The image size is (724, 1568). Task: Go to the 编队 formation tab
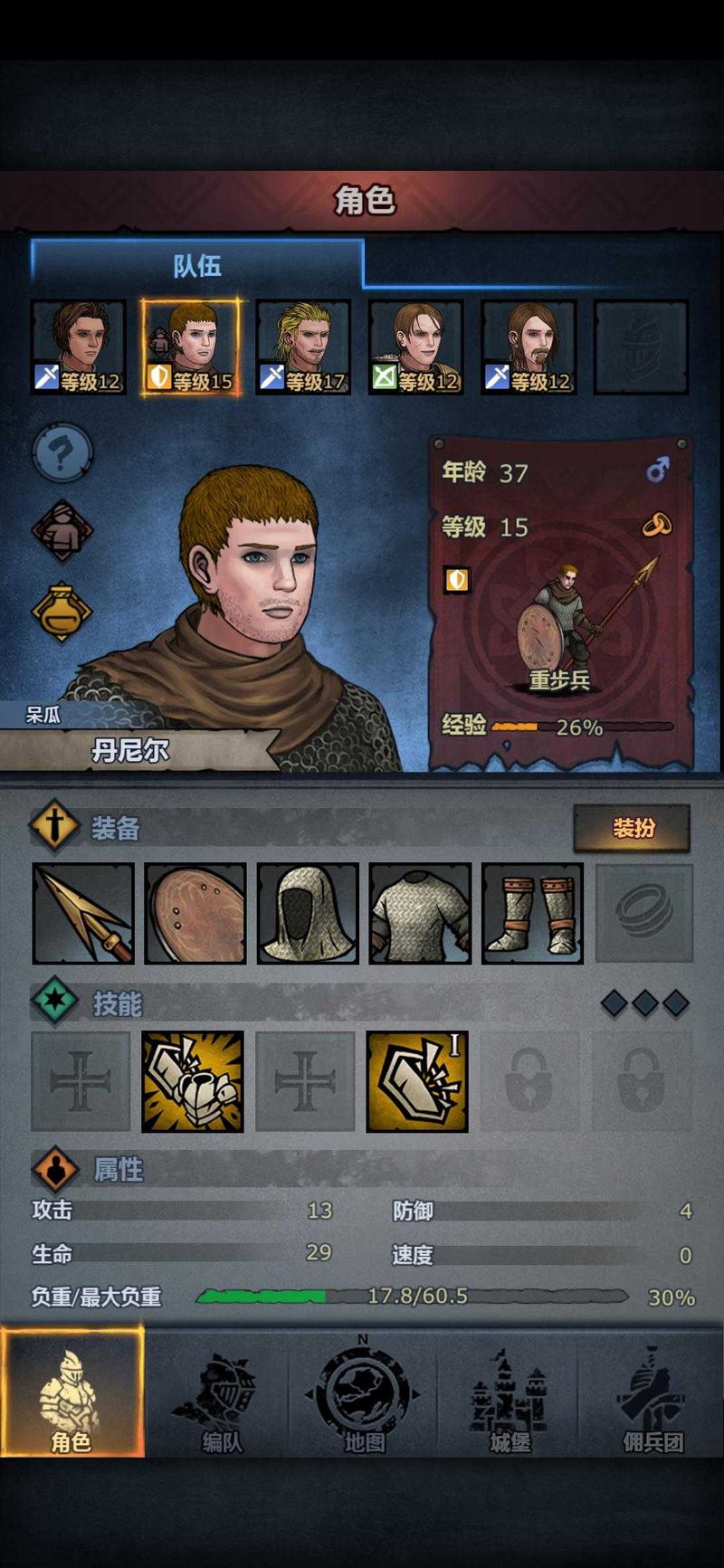pos(220,1395)
